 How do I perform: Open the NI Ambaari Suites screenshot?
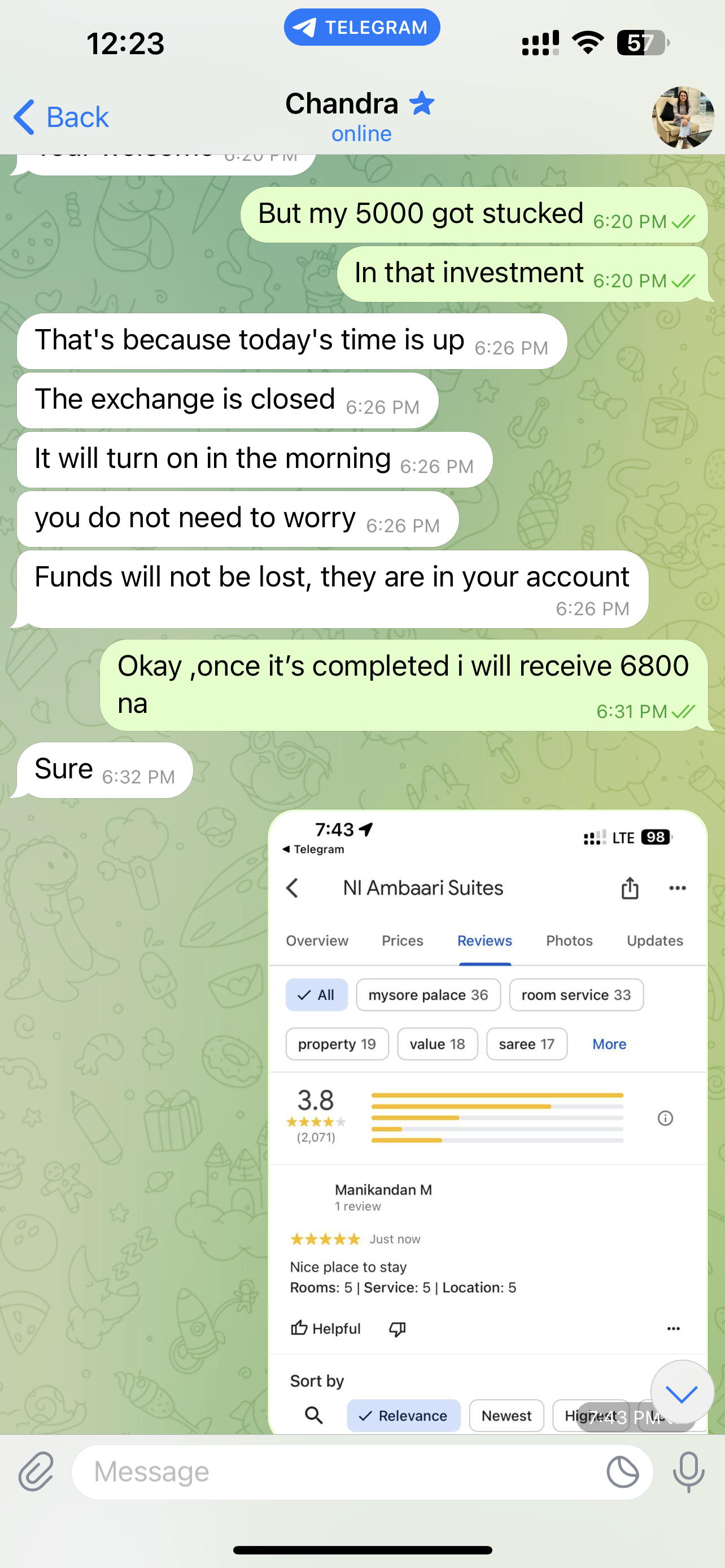tap(487, 1120)
